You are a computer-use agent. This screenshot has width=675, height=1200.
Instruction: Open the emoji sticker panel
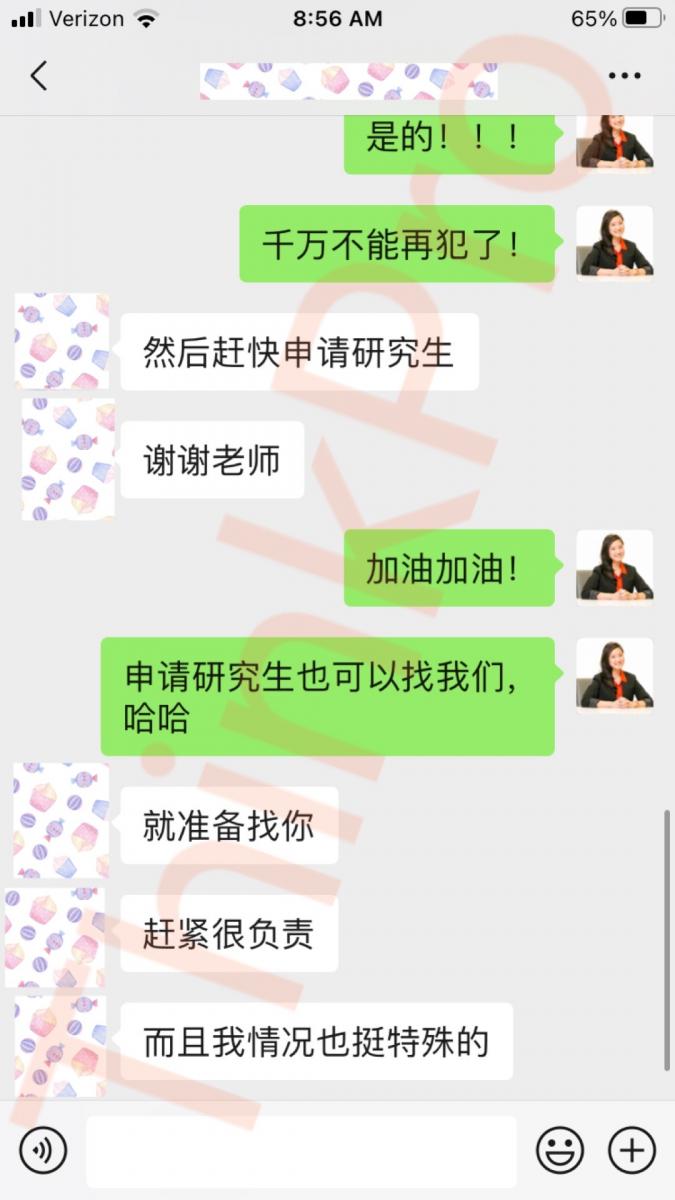[x=560, y=1150]
